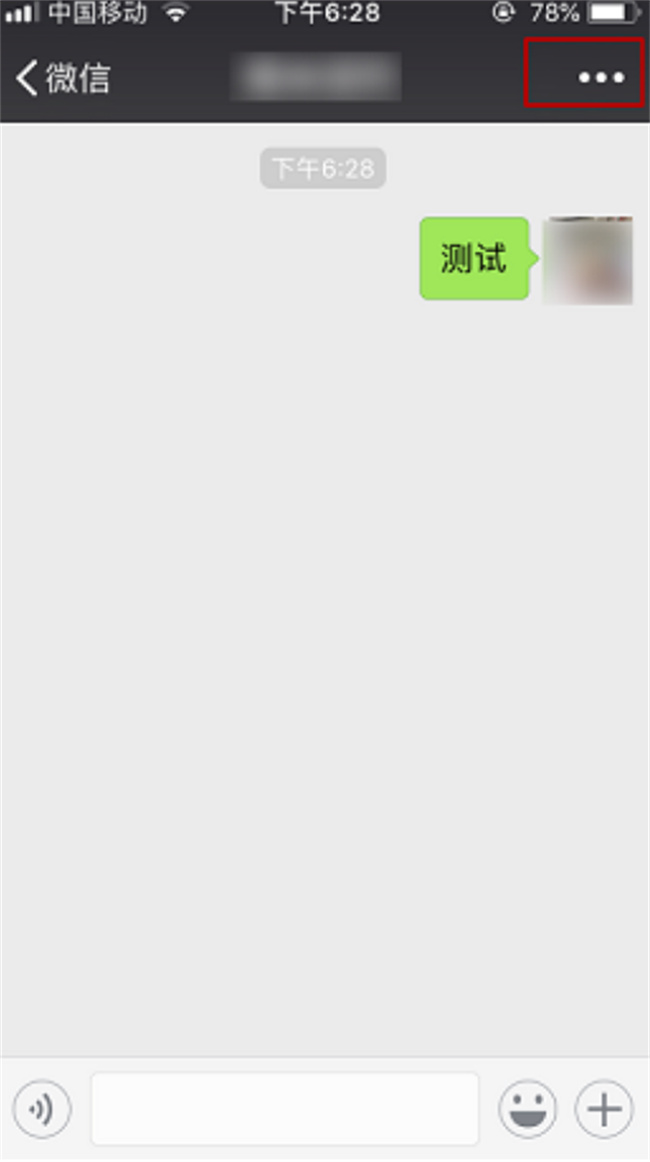Focus the message text field
The height and width of the screenshot is (1162, 650).
[x=285, y=1109]
